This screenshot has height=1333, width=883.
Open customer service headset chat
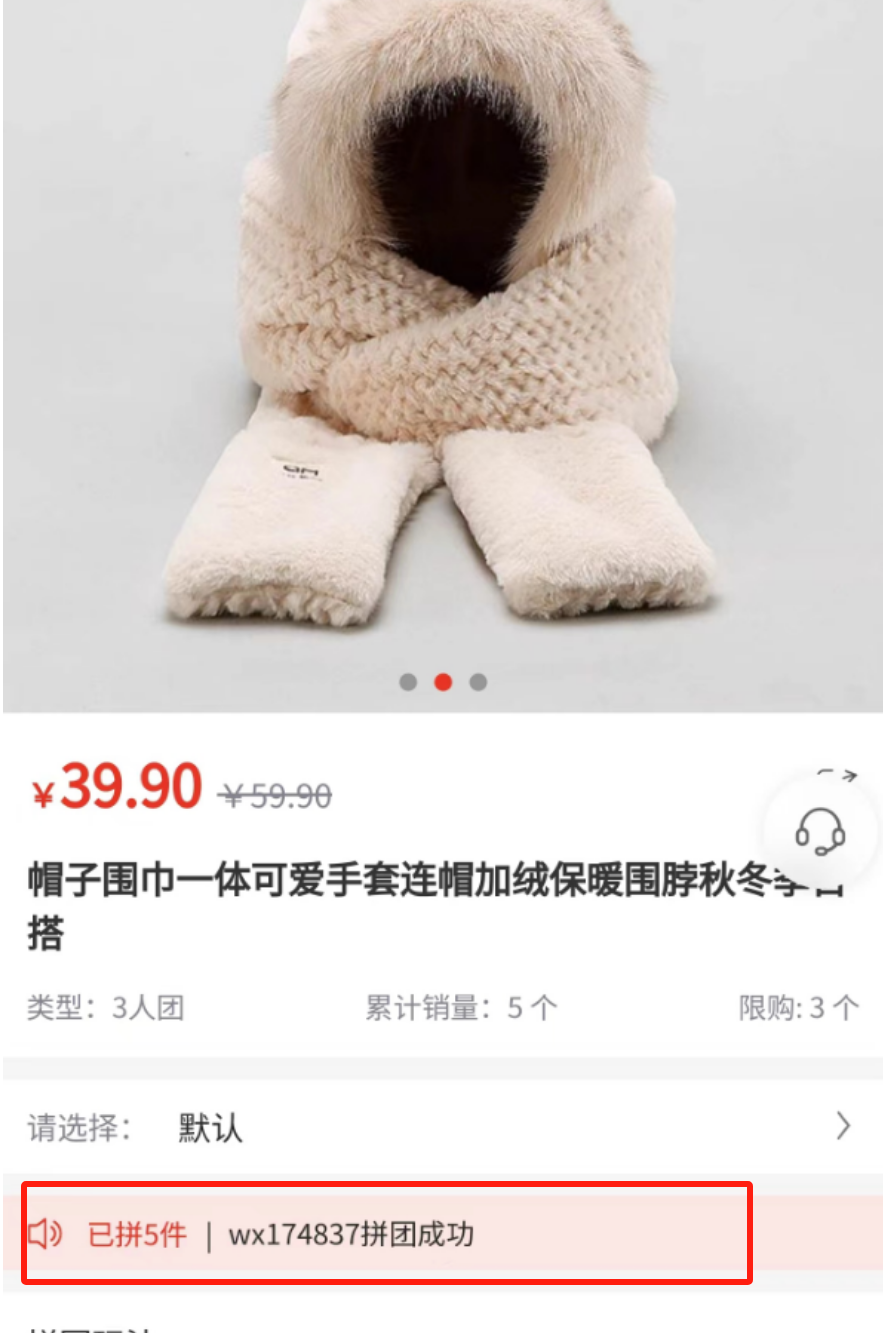point(820,832)
